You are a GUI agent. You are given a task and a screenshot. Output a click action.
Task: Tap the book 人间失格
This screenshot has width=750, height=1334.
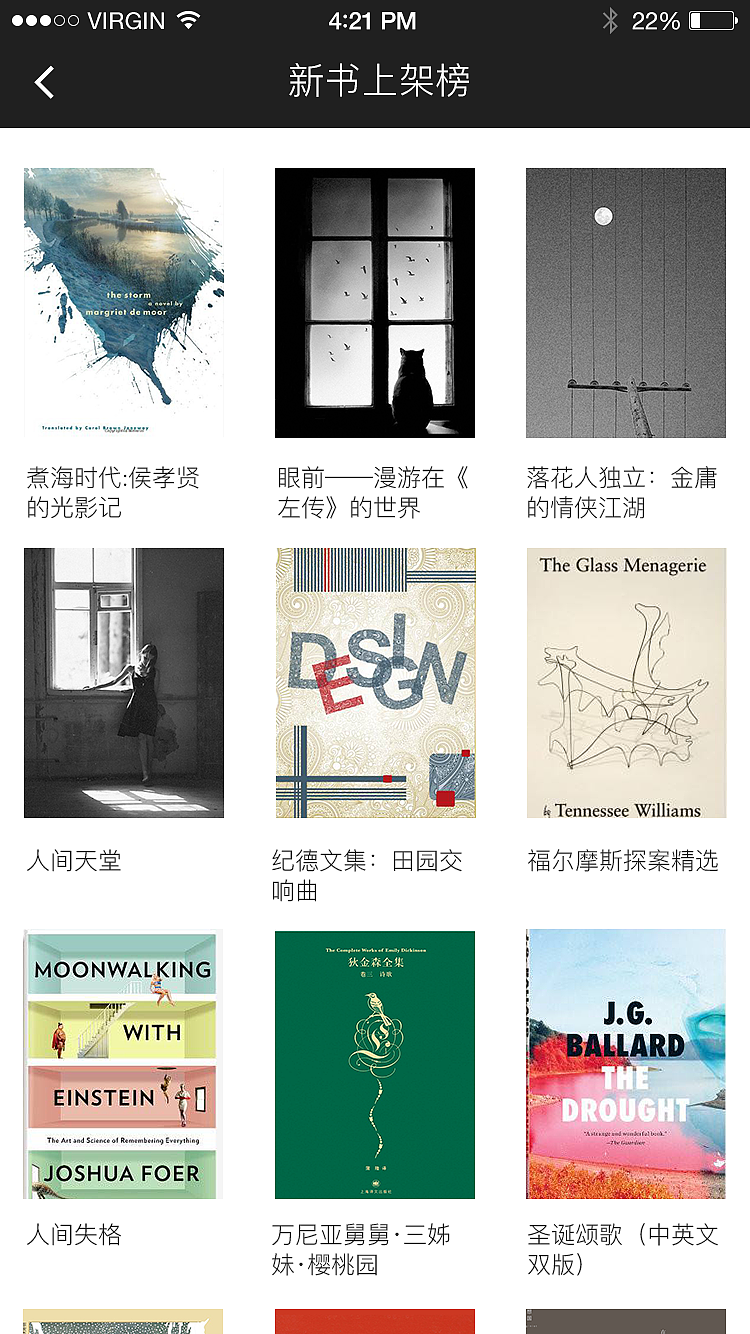124,1065
